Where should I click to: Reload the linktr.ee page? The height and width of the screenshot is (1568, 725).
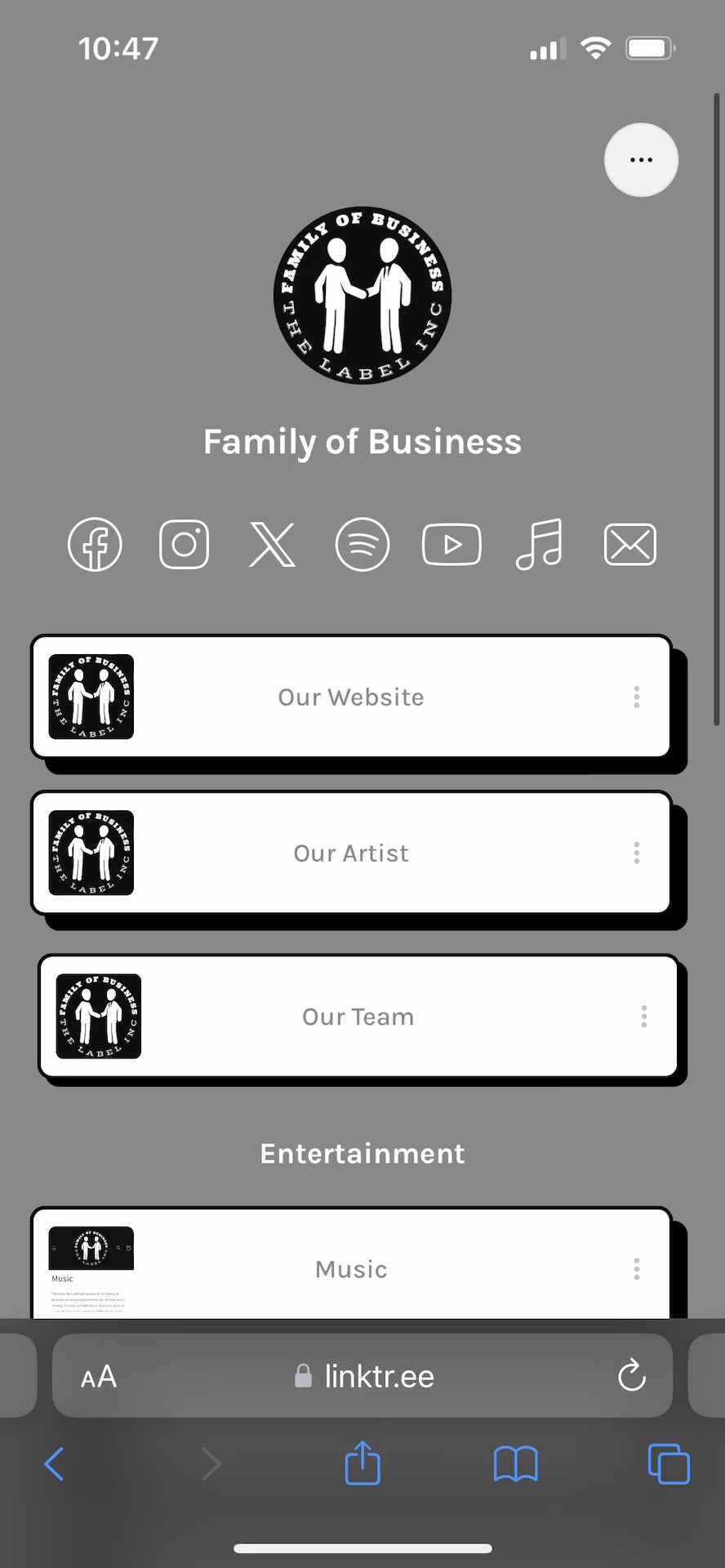pyautogui.click(x=632, y=1376)
